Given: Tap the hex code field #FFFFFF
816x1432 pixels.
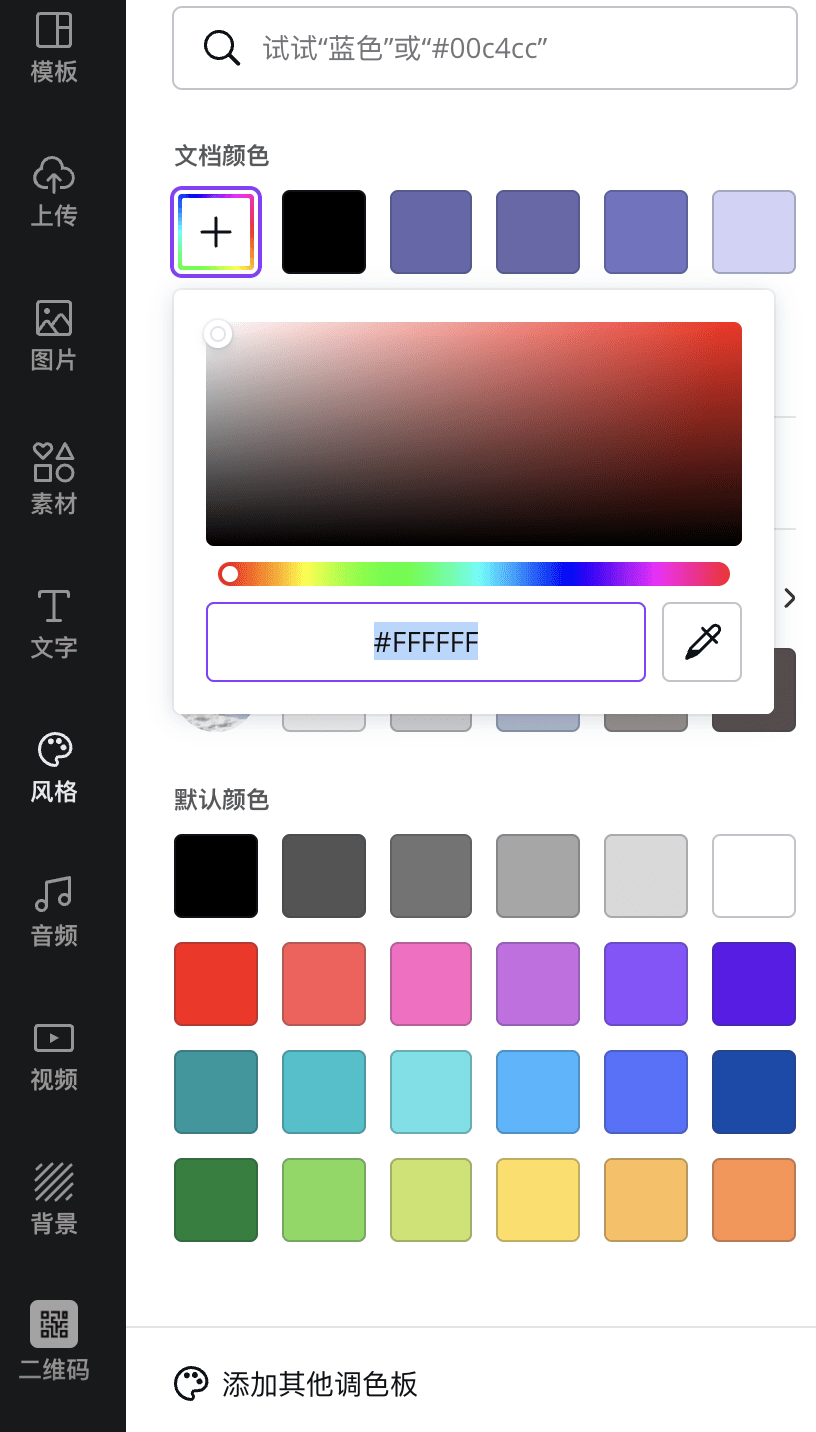Looking at the screenshot, I should 426,642.
